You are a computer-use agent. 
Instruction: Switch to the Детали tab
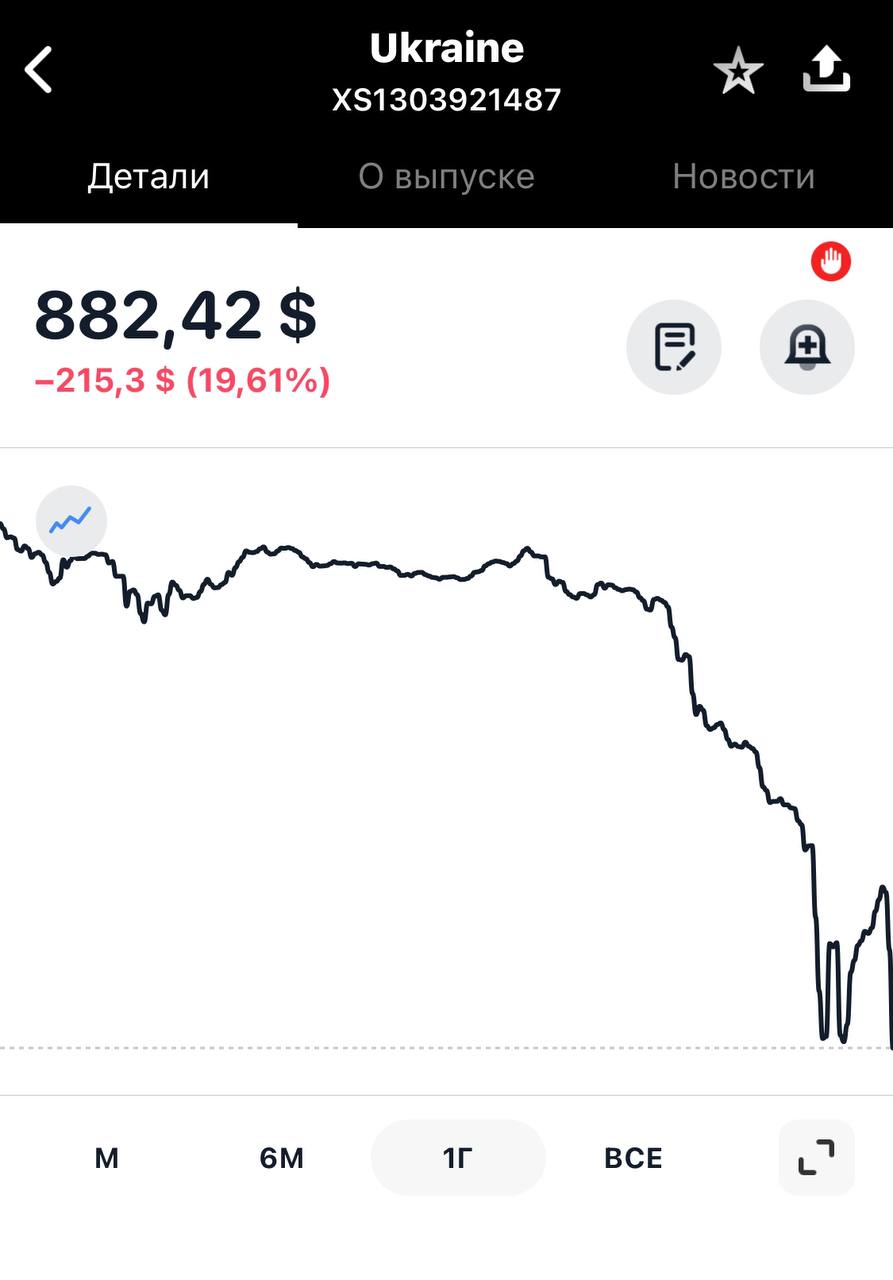[148, 177]
